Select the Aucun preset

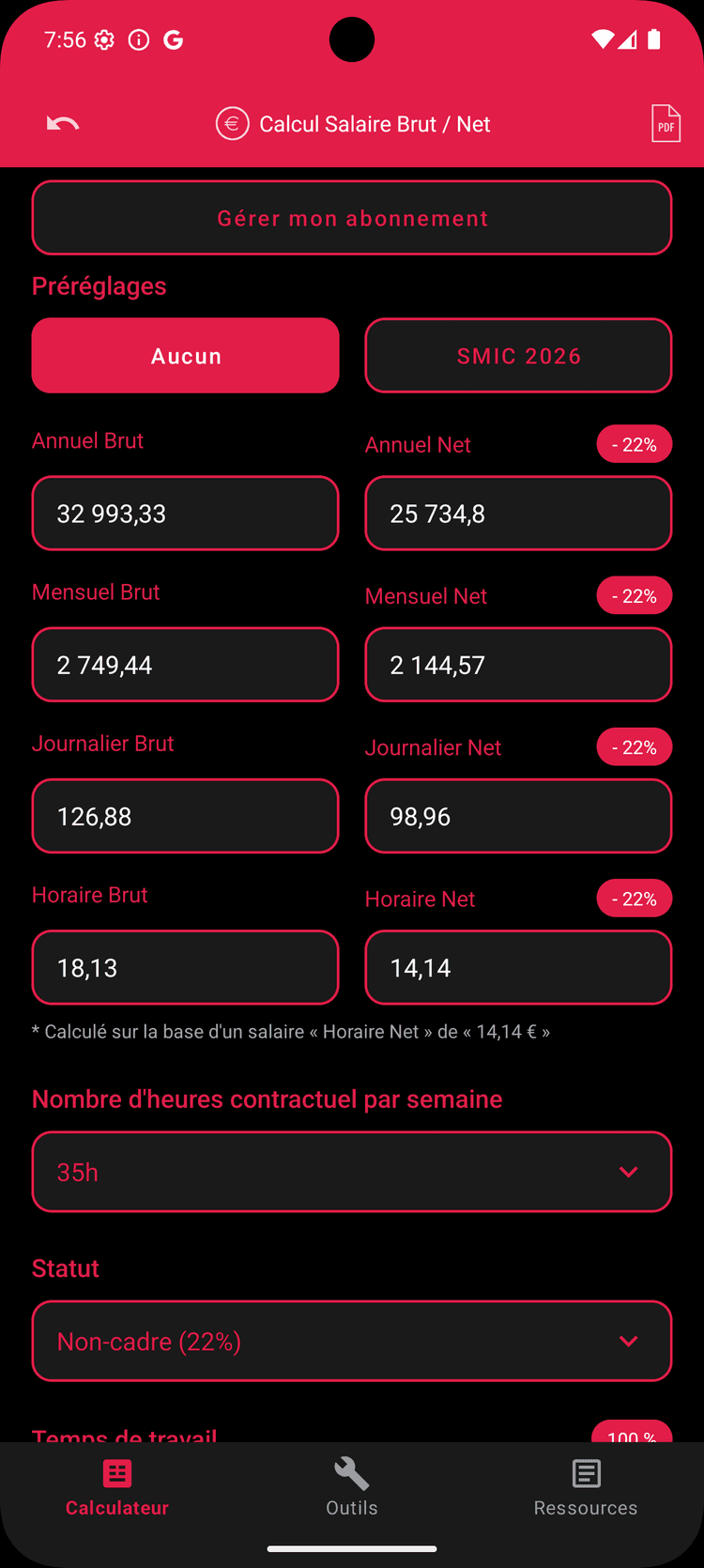click(x=185, y=356)
